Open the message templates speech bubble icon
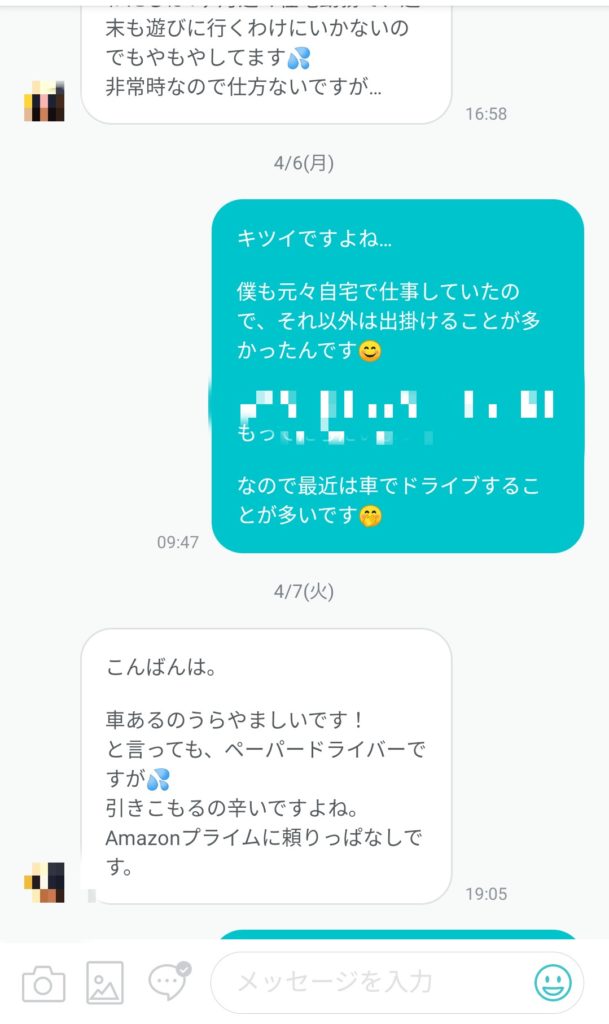The image size is (609, 1024). point(169,980)
